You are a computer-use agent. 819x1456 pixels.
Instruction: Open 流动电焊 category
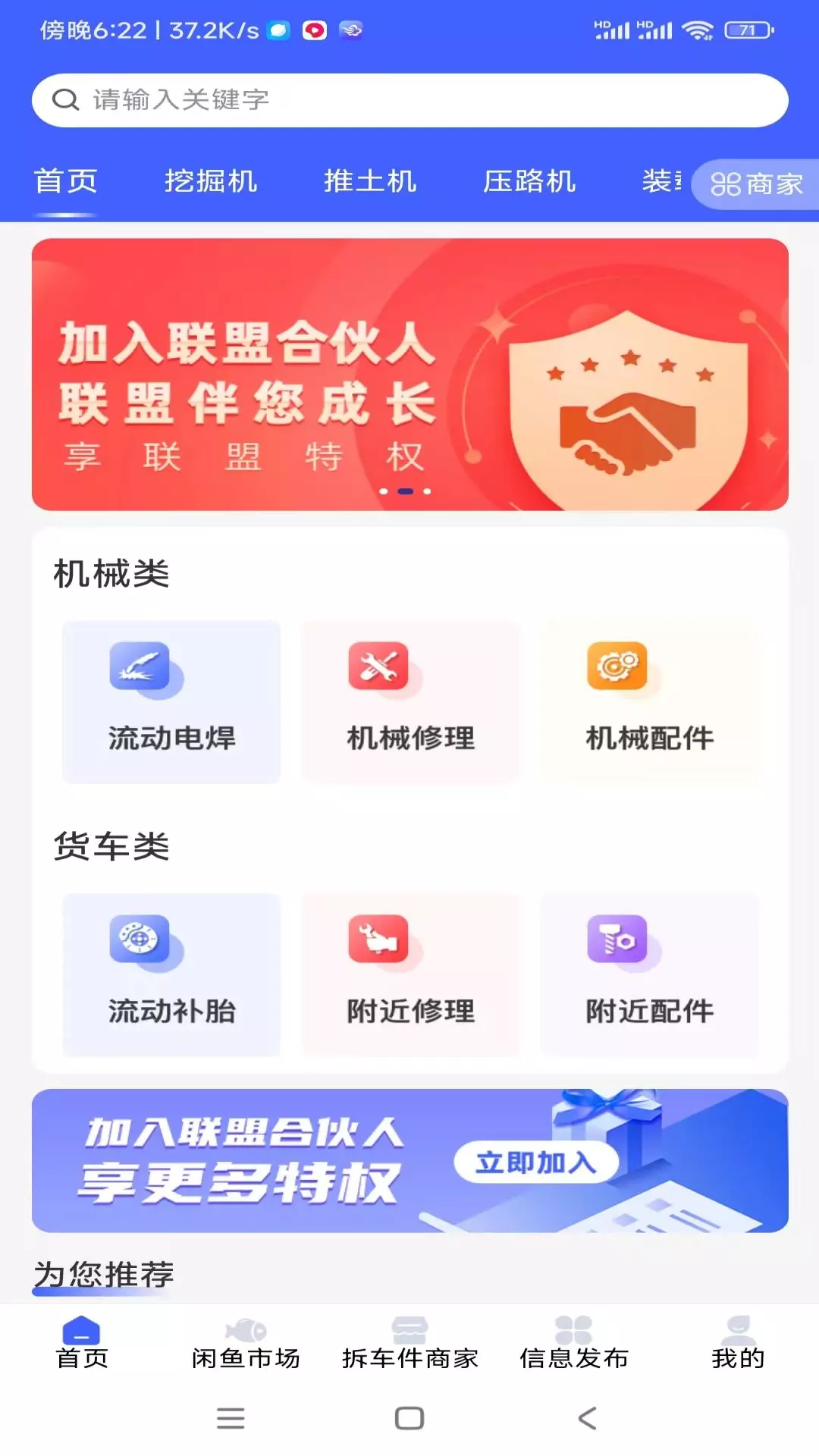171,702
